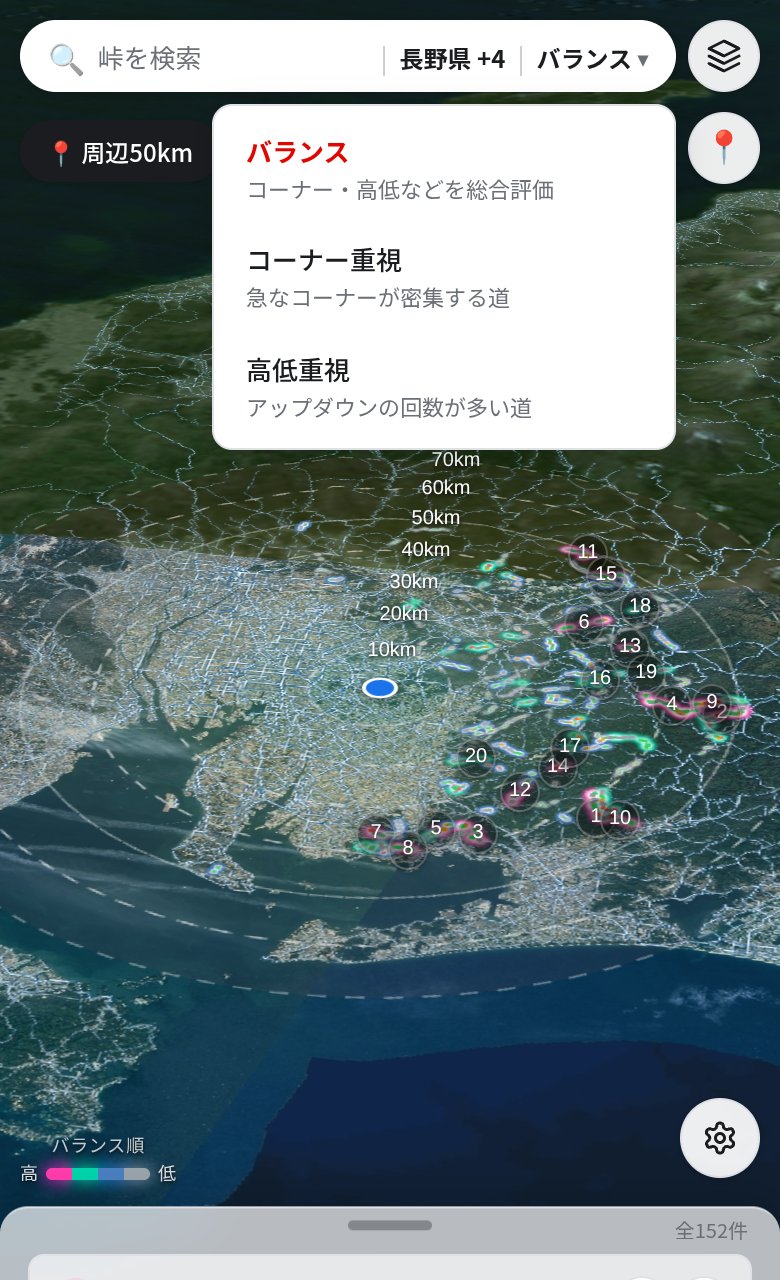
Task: Open the 長野県 +4 prefecture filter
Action: tap(452, 59)
